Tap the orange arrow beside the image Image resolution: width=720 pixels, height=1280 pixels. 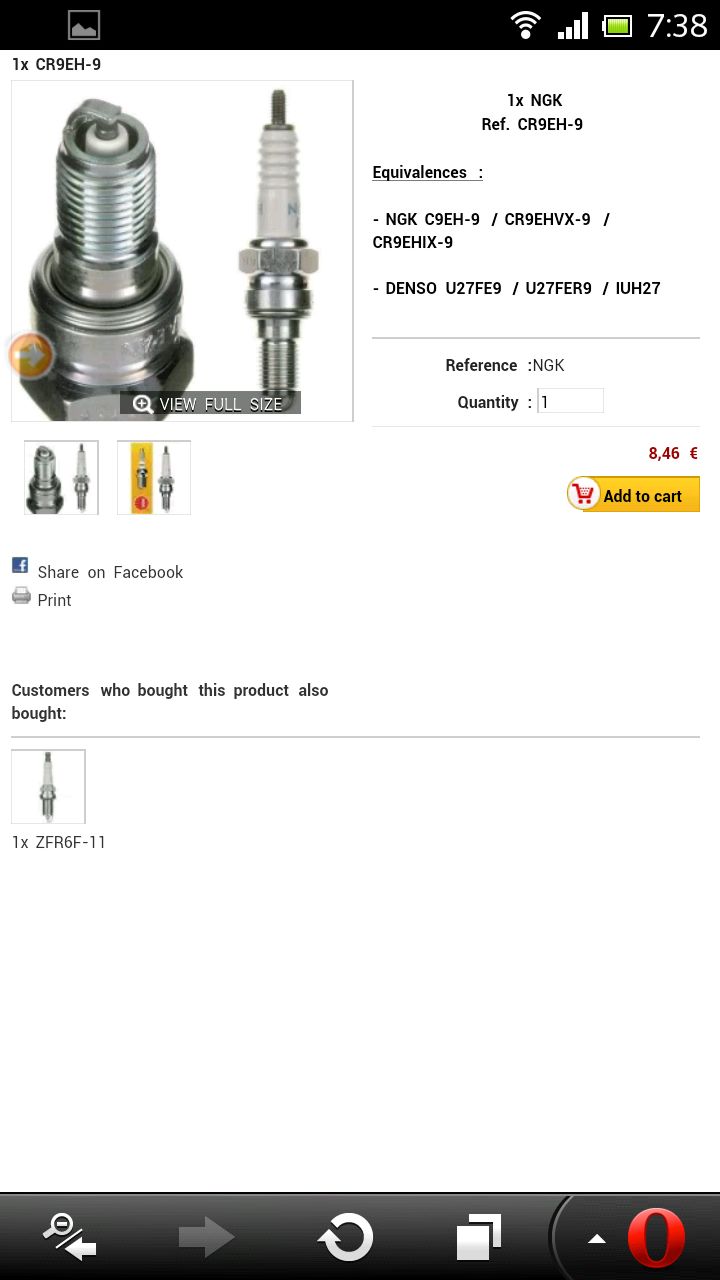(x=30, y=354)
